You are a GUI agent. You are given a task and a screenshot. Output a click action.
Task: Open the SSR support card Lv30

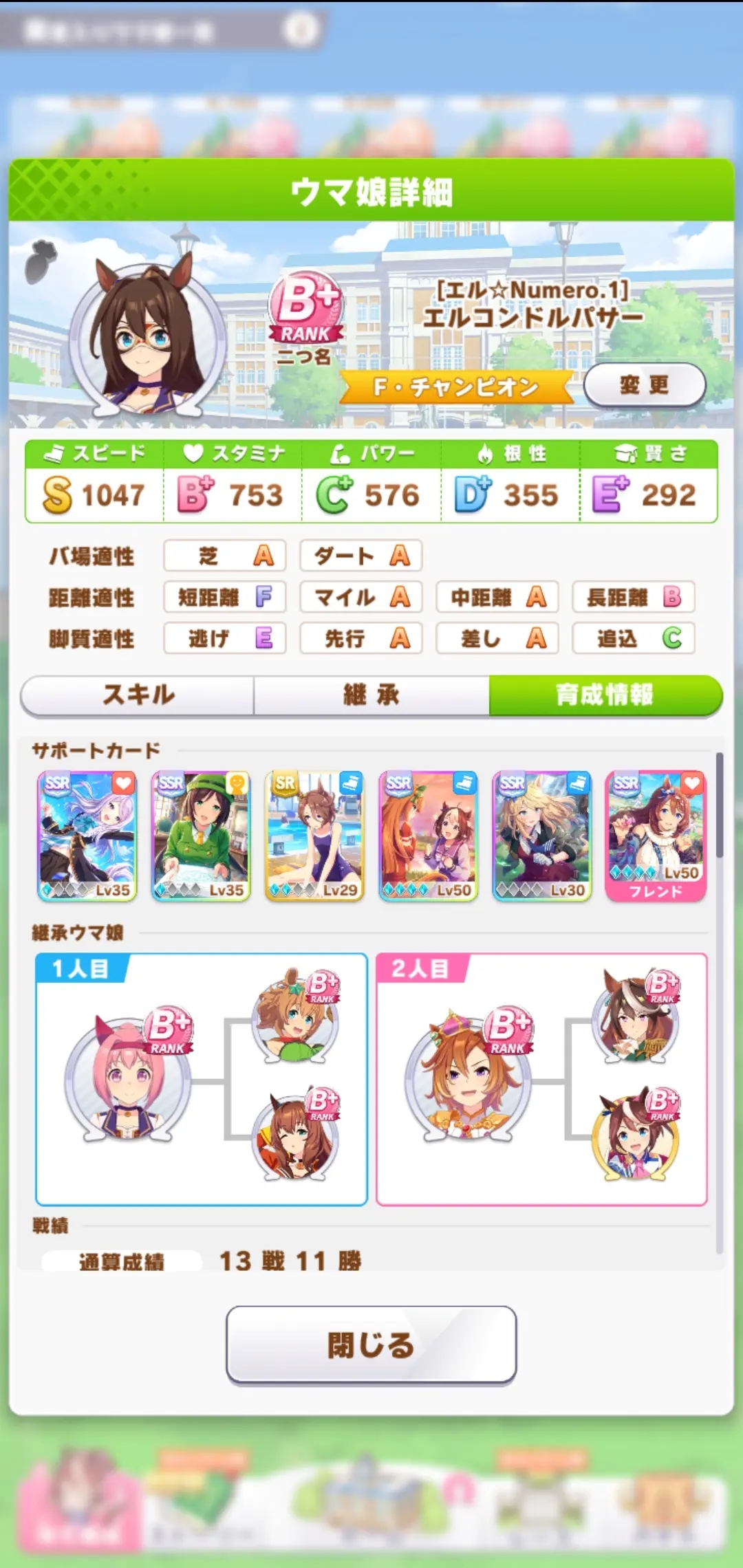(542, 835)
